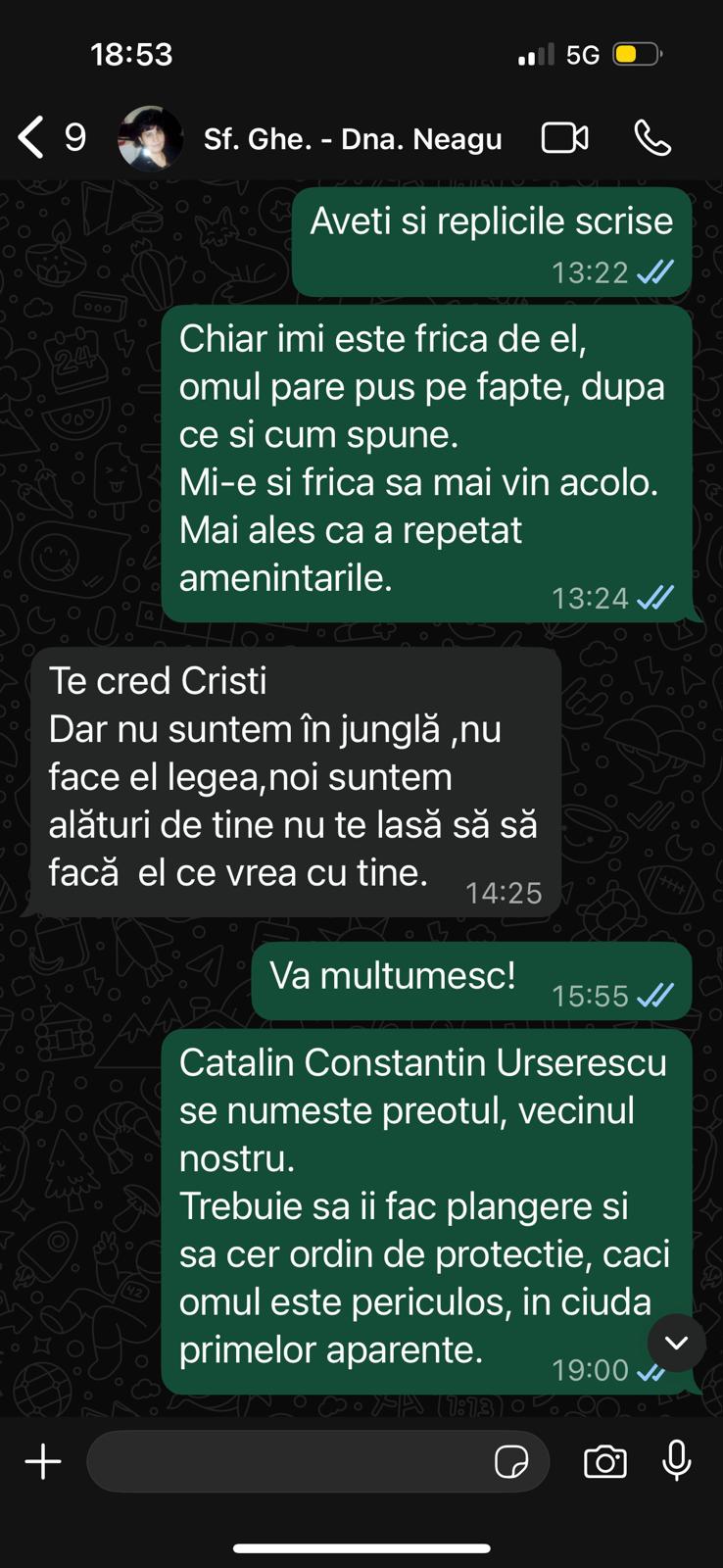The height and width of the screenshot is (1568, 723).
Task: Open the sticker picker
Action: (511, 1461)
